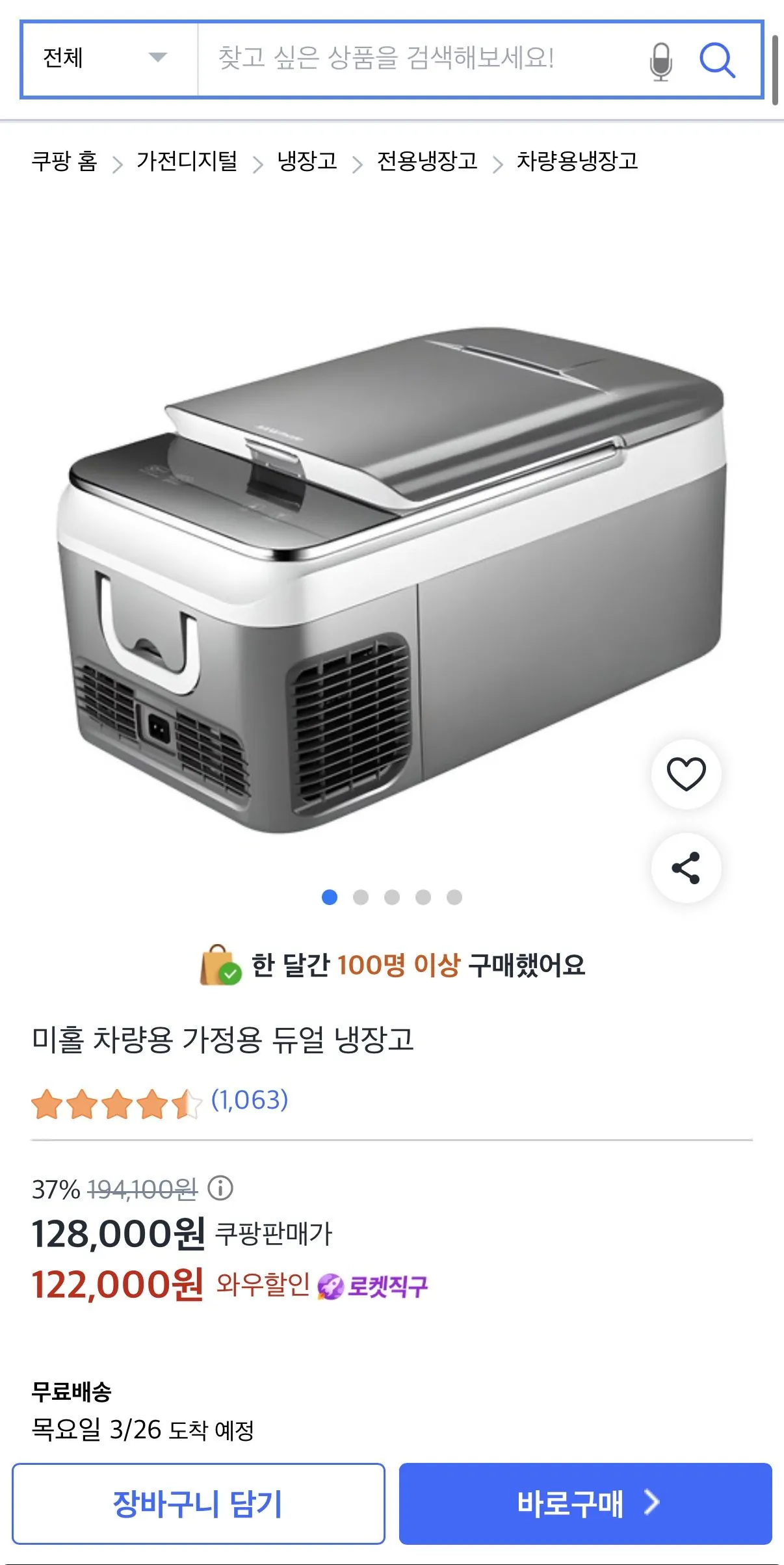Navigate to 차량용냉장고 breadcrumb
Viewport: 784px width, 1565px height.
pyautogui.click(x=576, y=164)
